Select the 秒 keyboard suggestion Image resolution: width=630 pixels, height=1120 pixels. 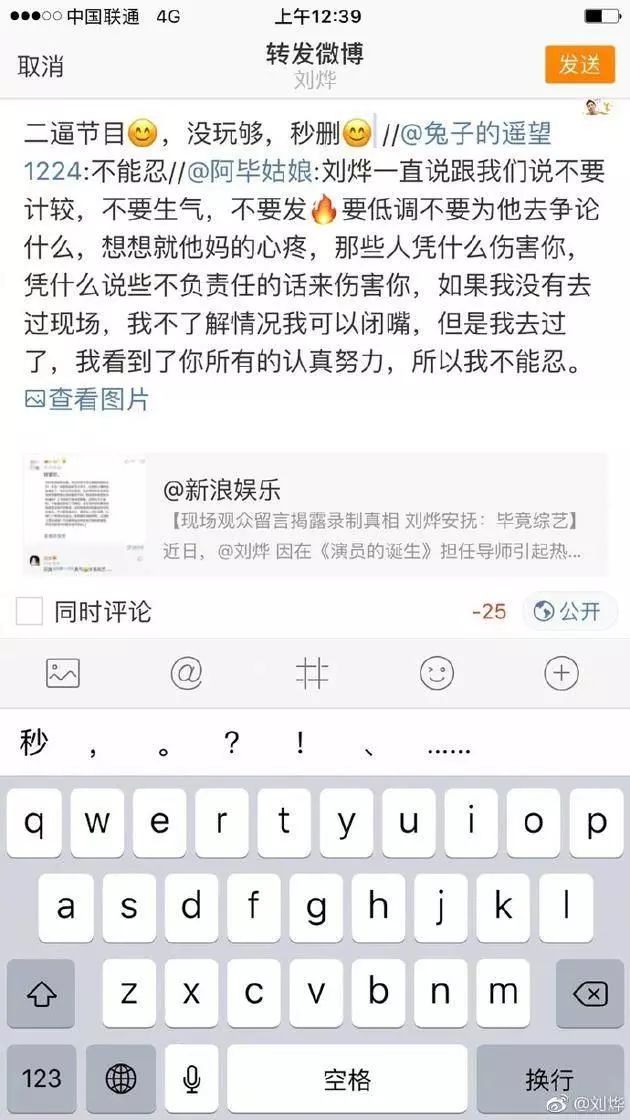33,743
